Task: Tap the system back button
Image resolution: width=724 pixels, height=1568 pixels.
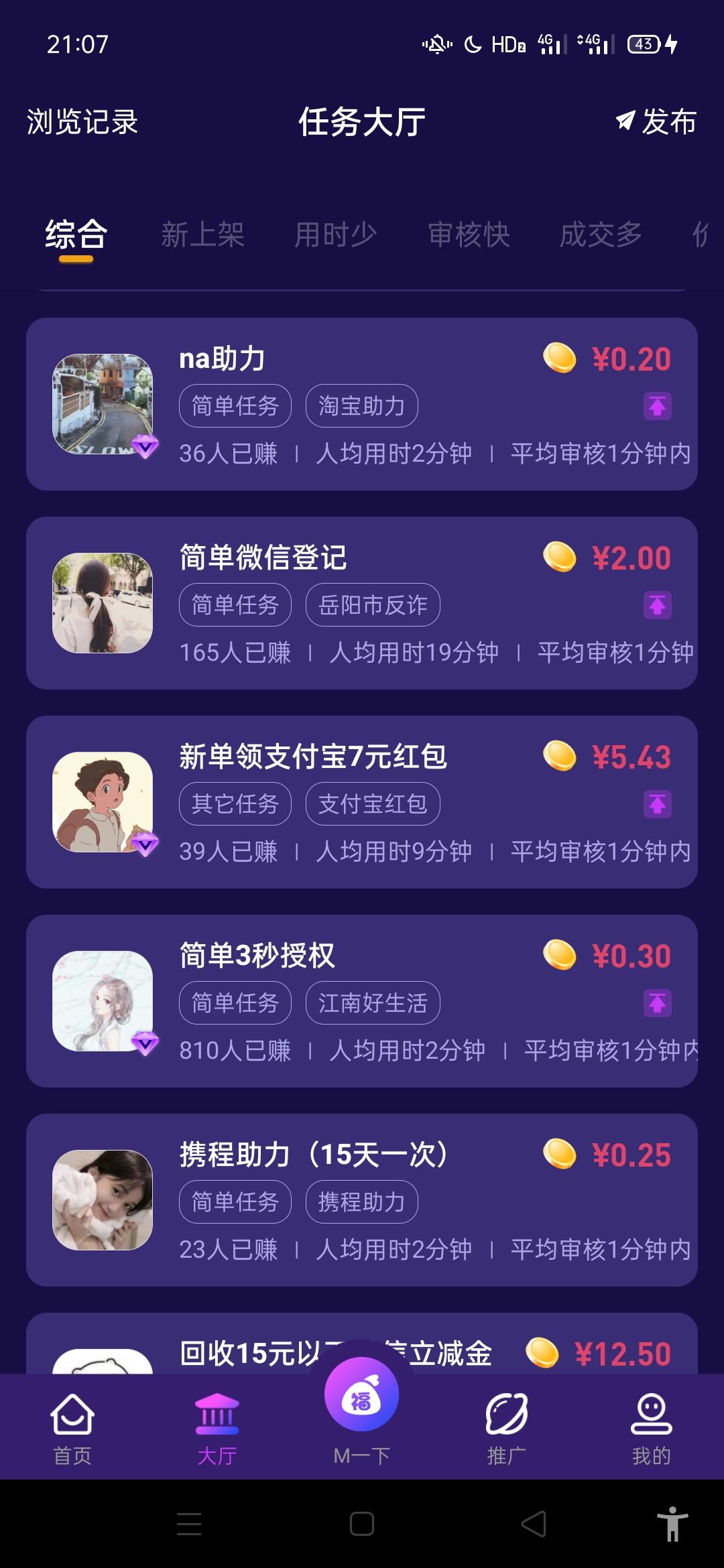Action: click(x=534, y=1524)
